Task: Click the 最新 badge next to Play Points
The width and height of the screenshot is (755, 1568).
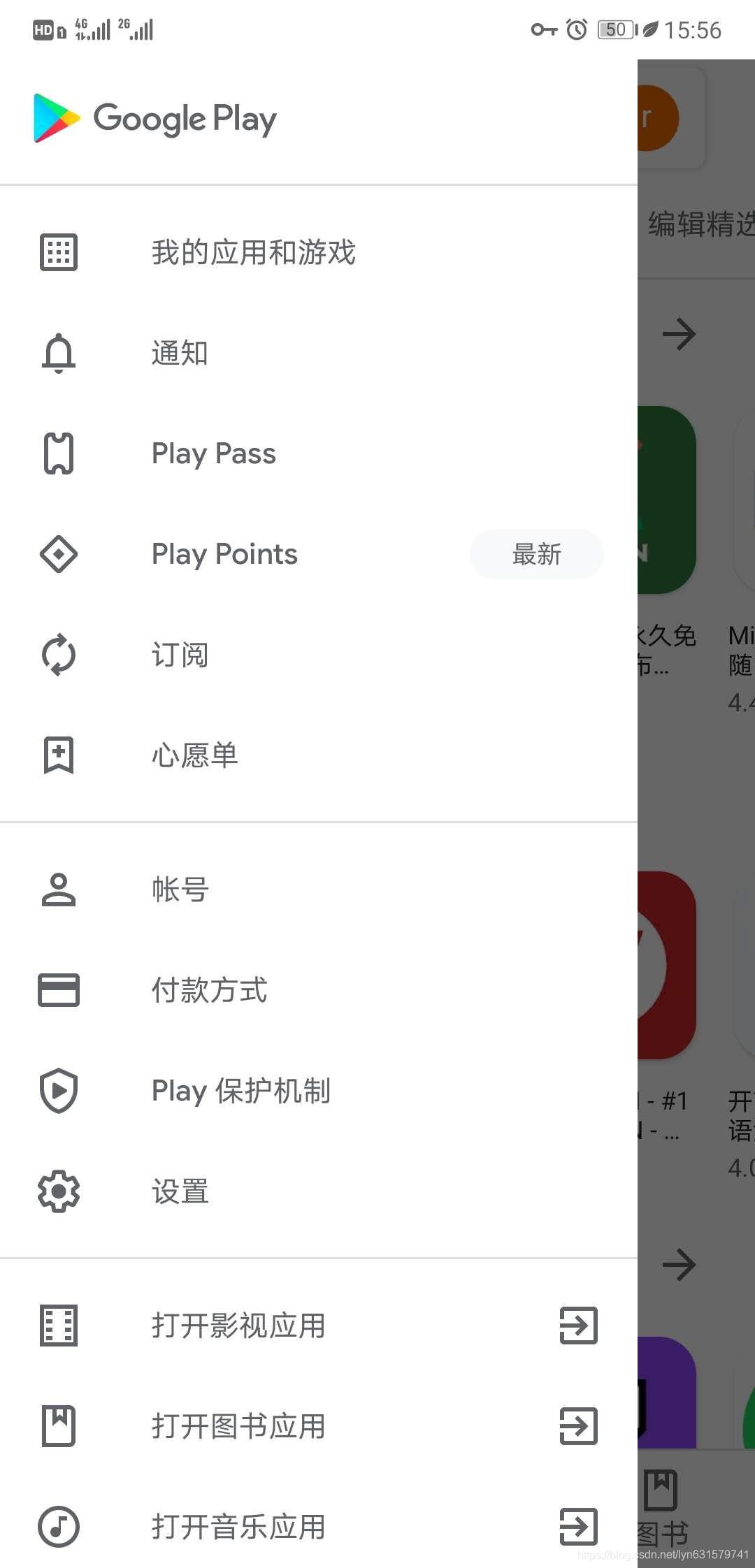Action: tap(535, 553)
